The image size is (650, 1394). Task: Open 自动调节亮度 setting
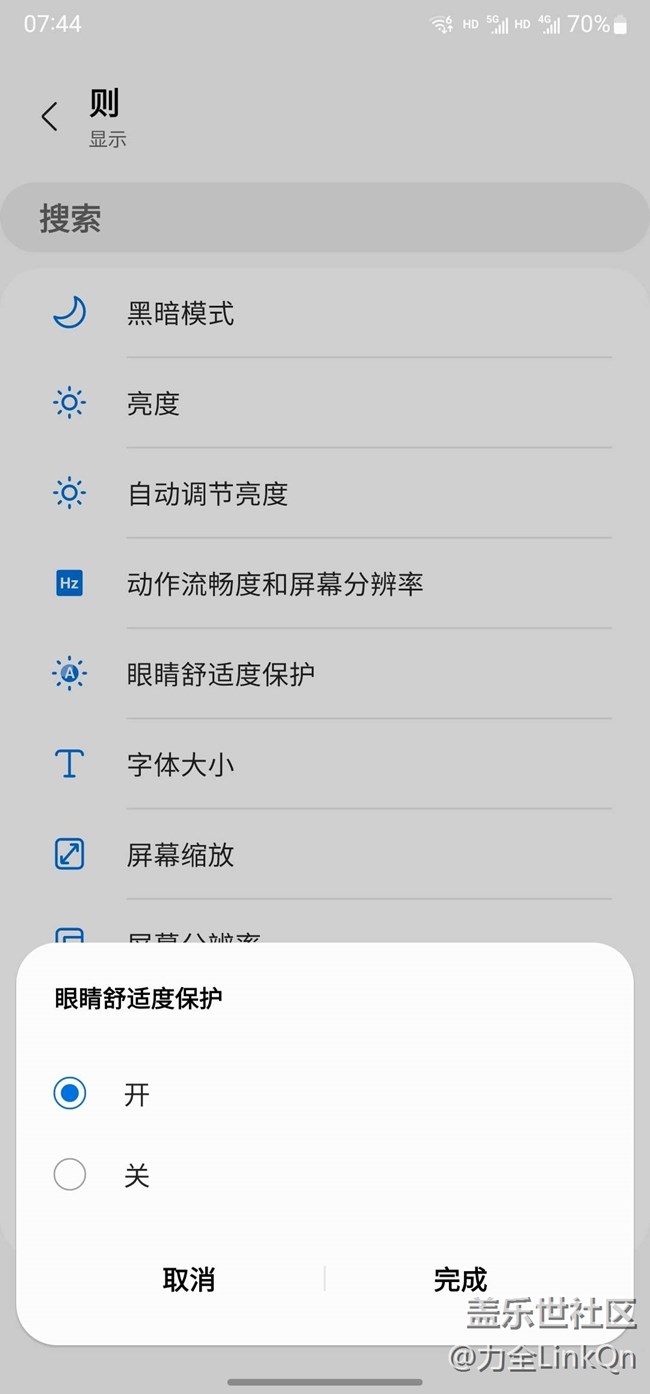click(324, 494)
